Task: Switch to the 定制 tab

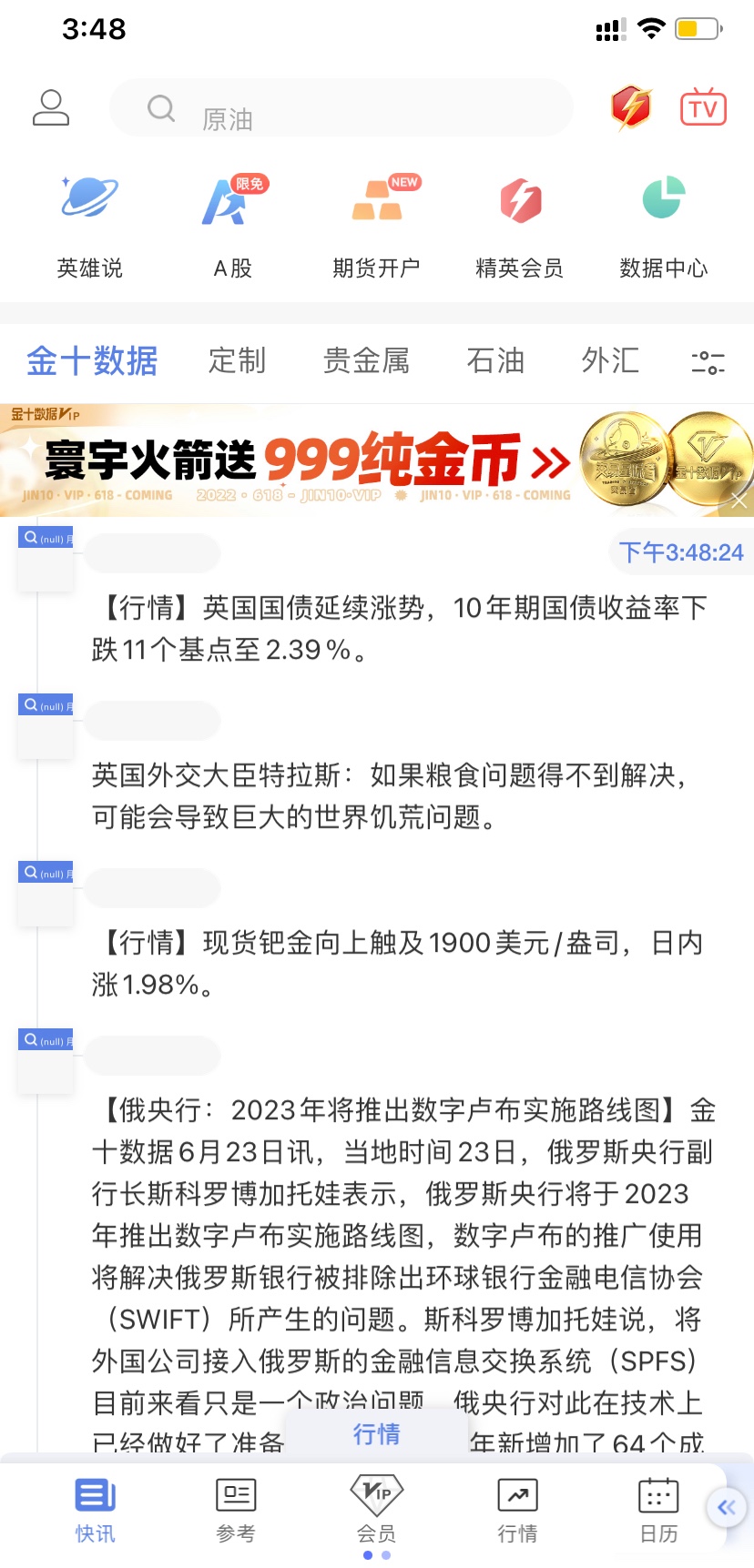Action: coord(237,361)
